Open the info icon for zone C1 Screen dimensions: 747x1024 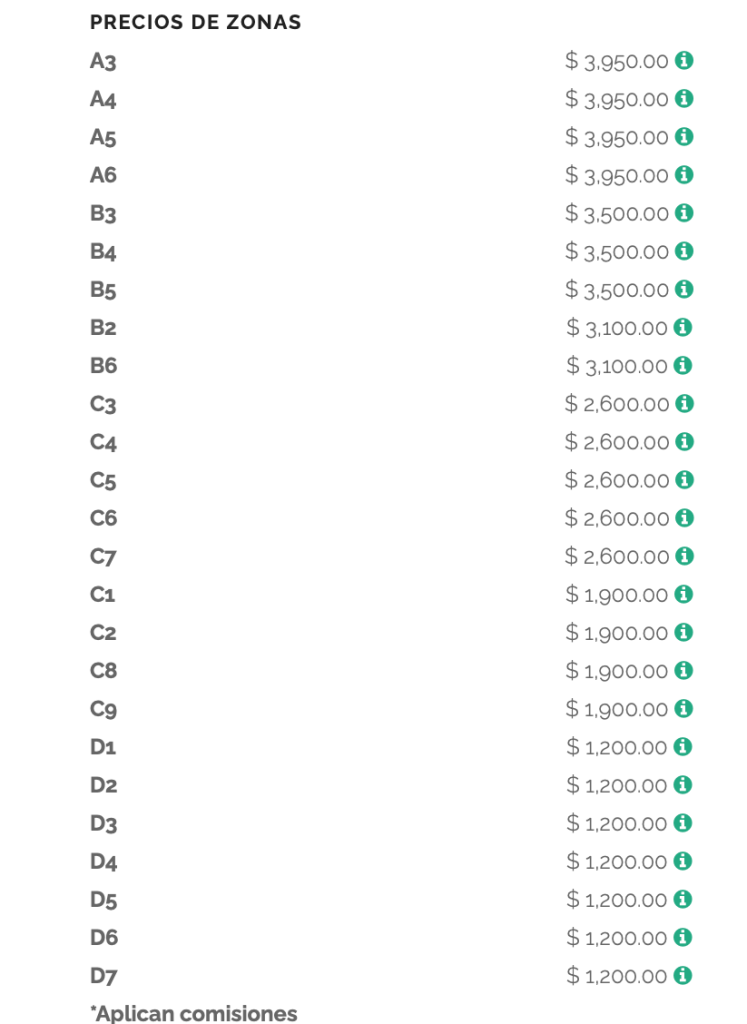(684, 594)
